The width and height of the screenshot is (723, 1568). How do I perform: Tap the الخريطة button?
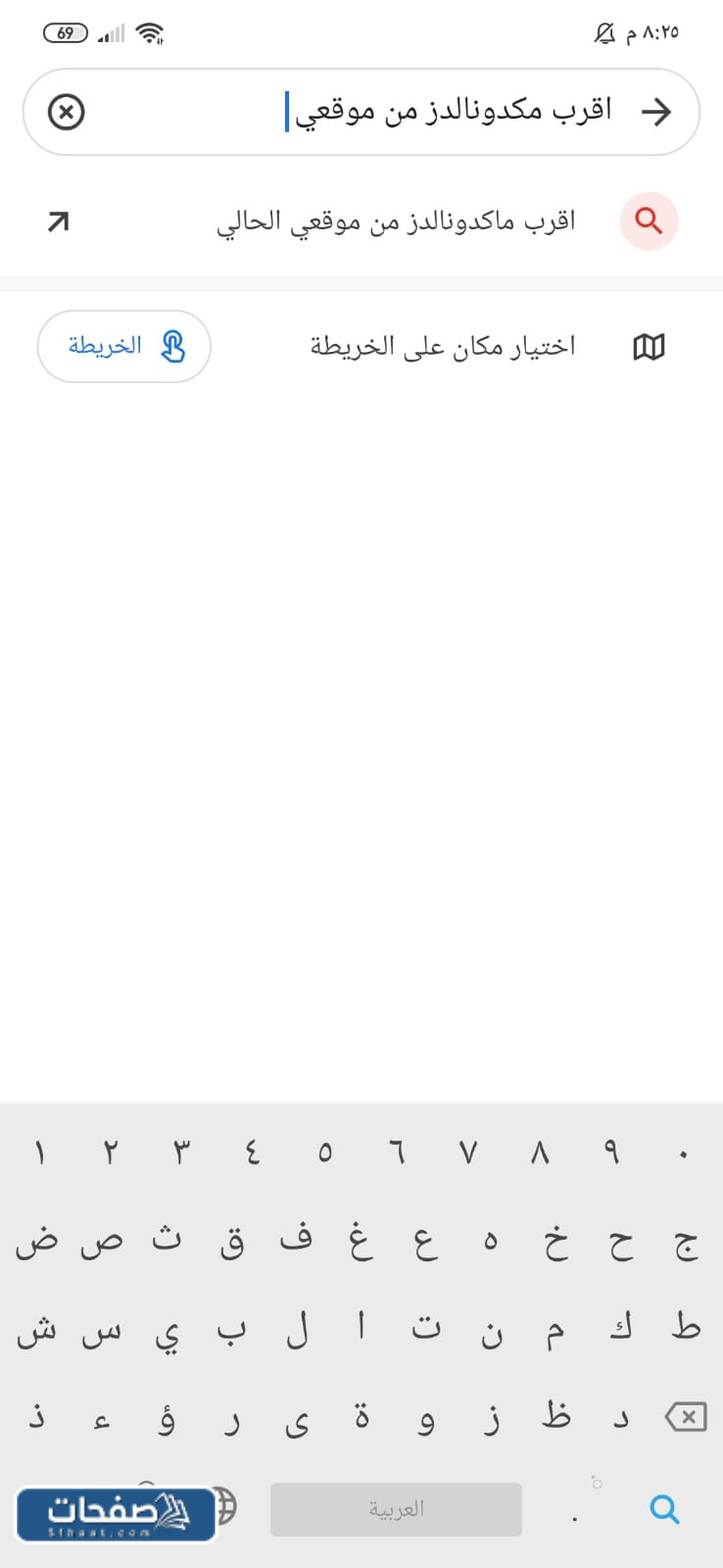coord(124,346)
